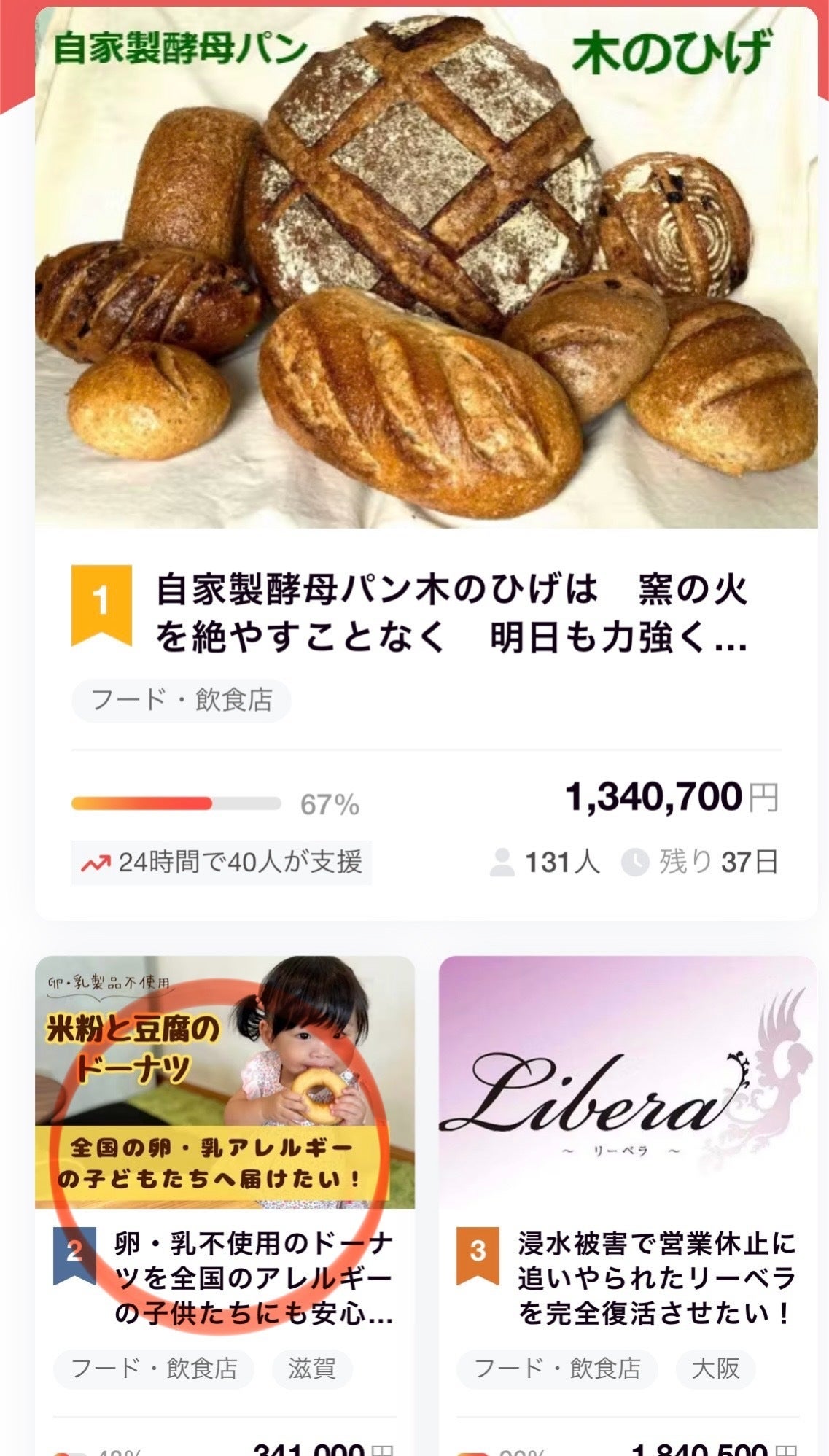The height and width of the screenshot is (1456, 829).
Task: View the リーベラ flood recovery project
Action: [655, 1278]
